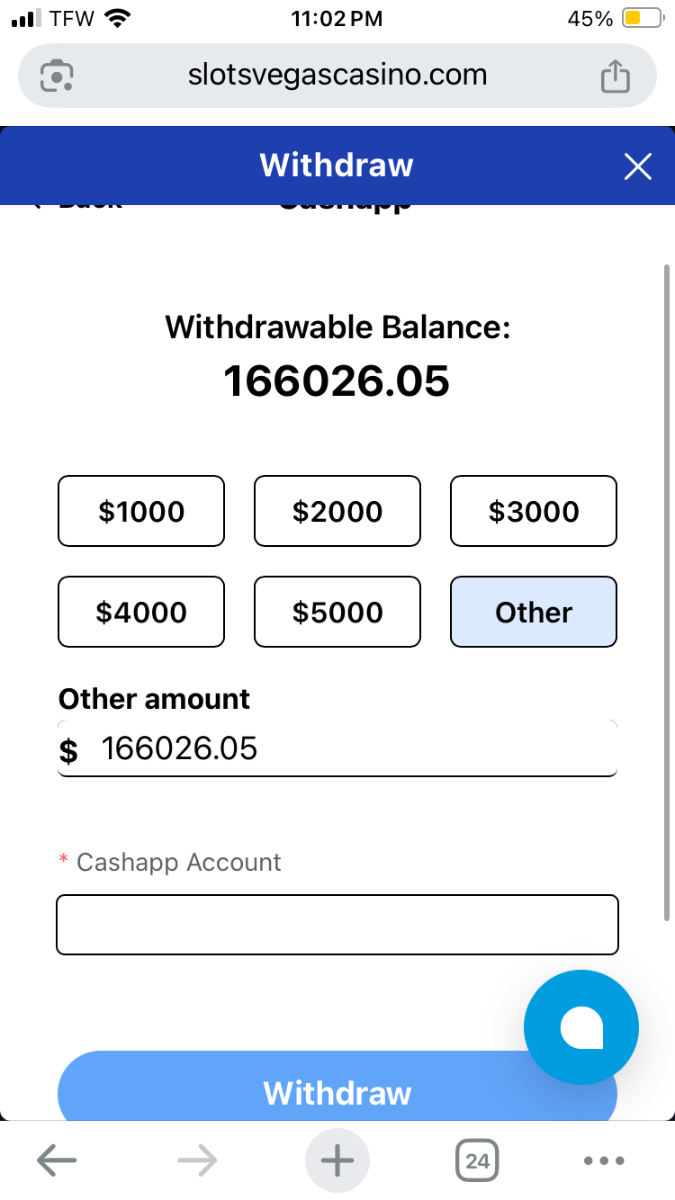Submit with the Withdraw button
Image resolution: width=675 pixels, height=1200 pixels.
pos(337,1093)
